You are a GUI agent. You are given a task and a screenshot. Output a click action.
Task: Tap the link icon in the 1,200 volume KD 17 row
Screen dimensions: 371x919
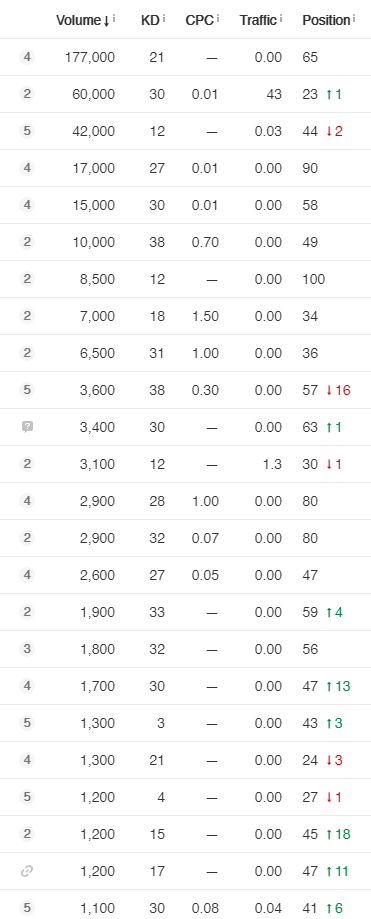(x=26, y=871)
